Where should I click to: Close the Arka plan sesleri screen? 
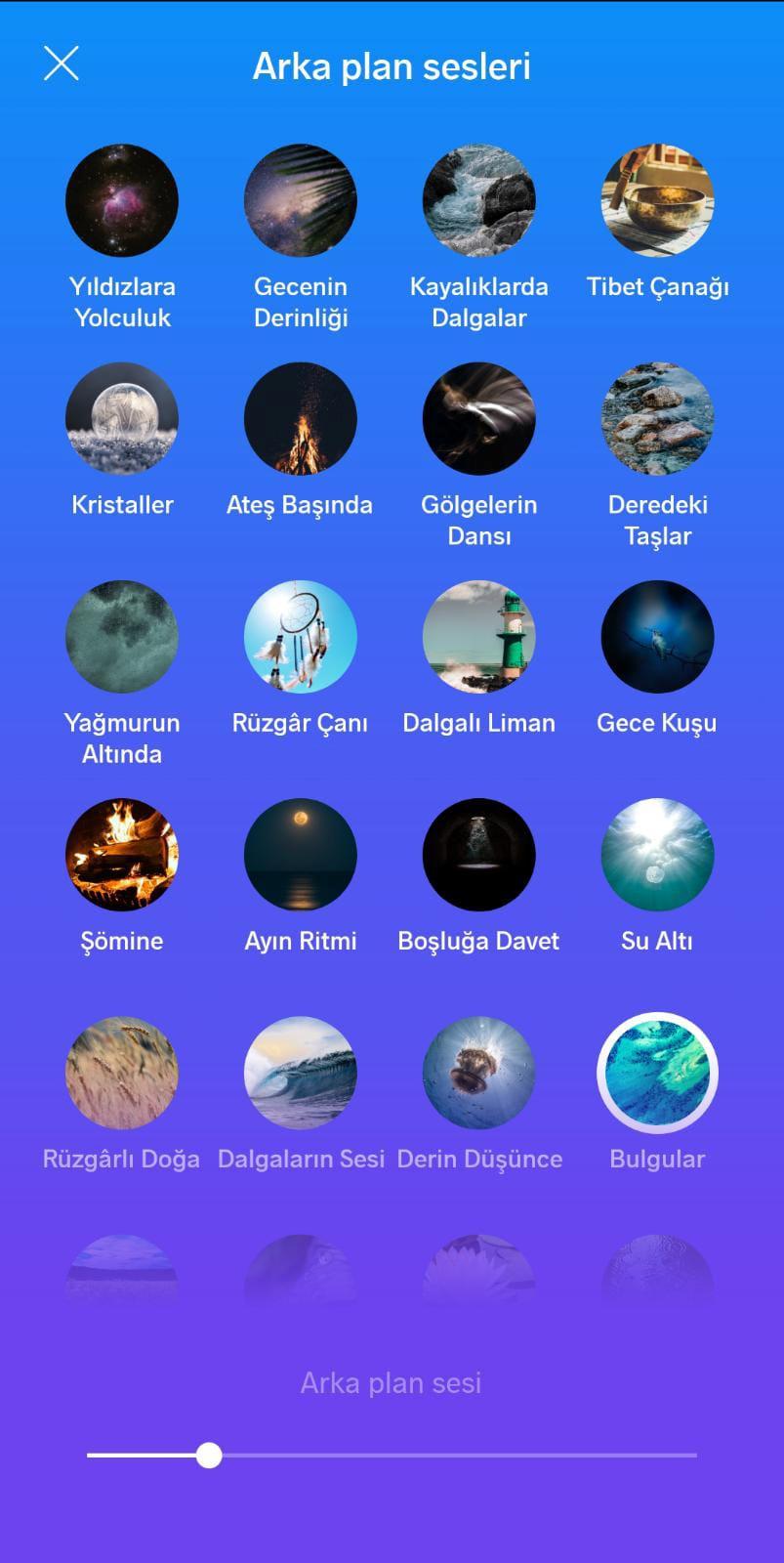pyautogui.click(x=61, y=64)
